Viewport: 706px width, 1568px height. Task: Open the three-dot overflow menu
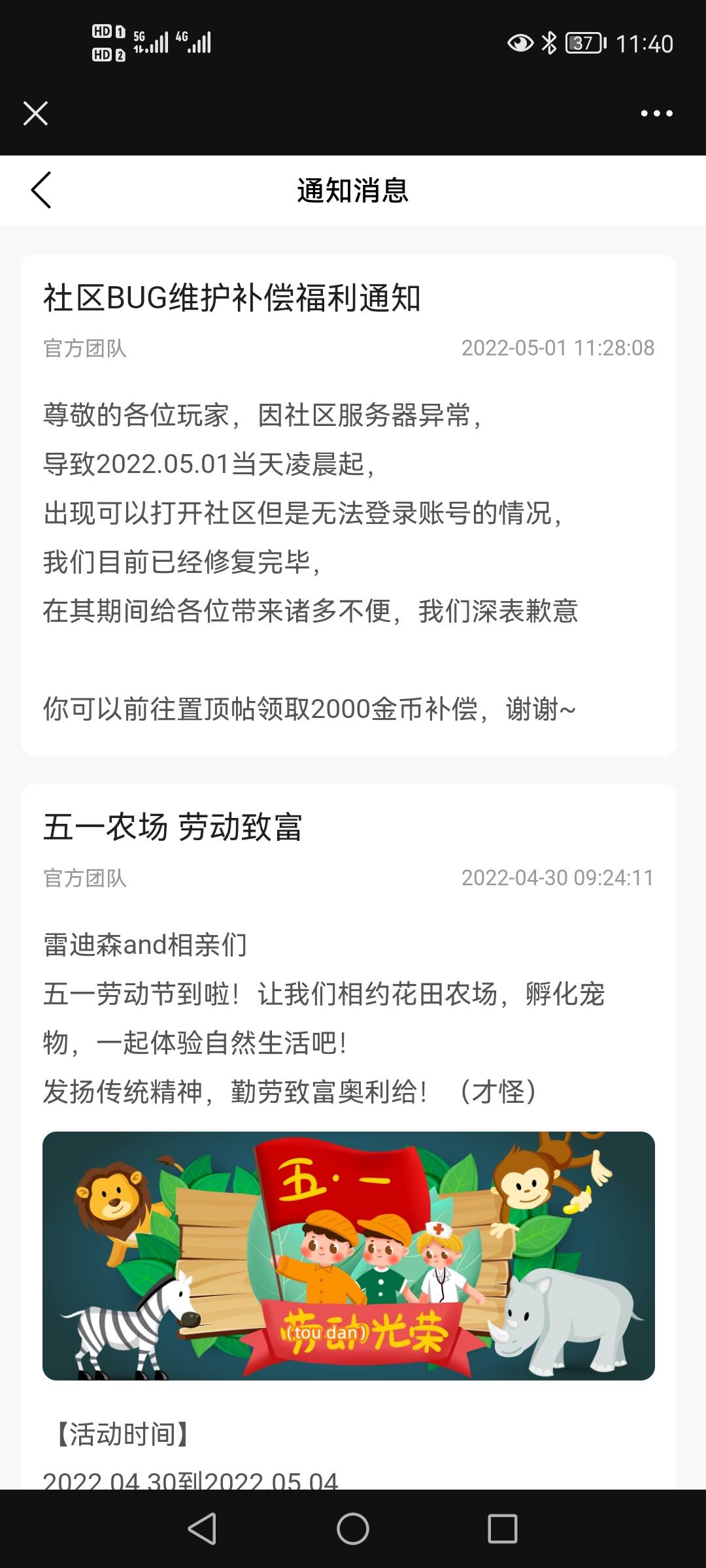click(x=656, y=113)
